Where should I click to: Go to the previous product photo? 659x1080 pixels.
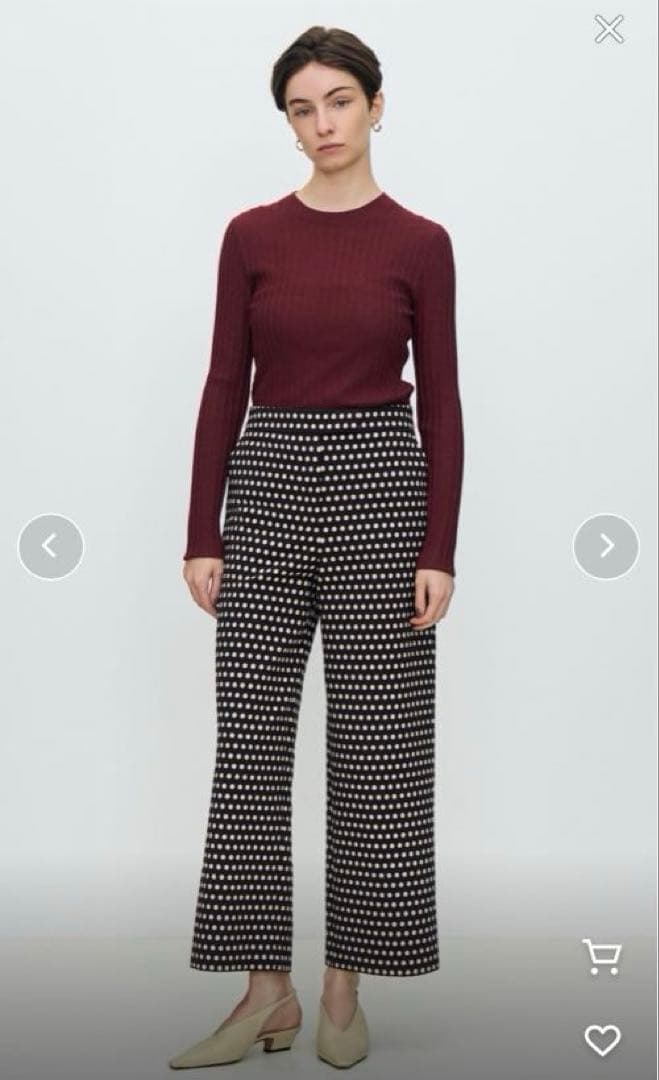coord(50,546)
